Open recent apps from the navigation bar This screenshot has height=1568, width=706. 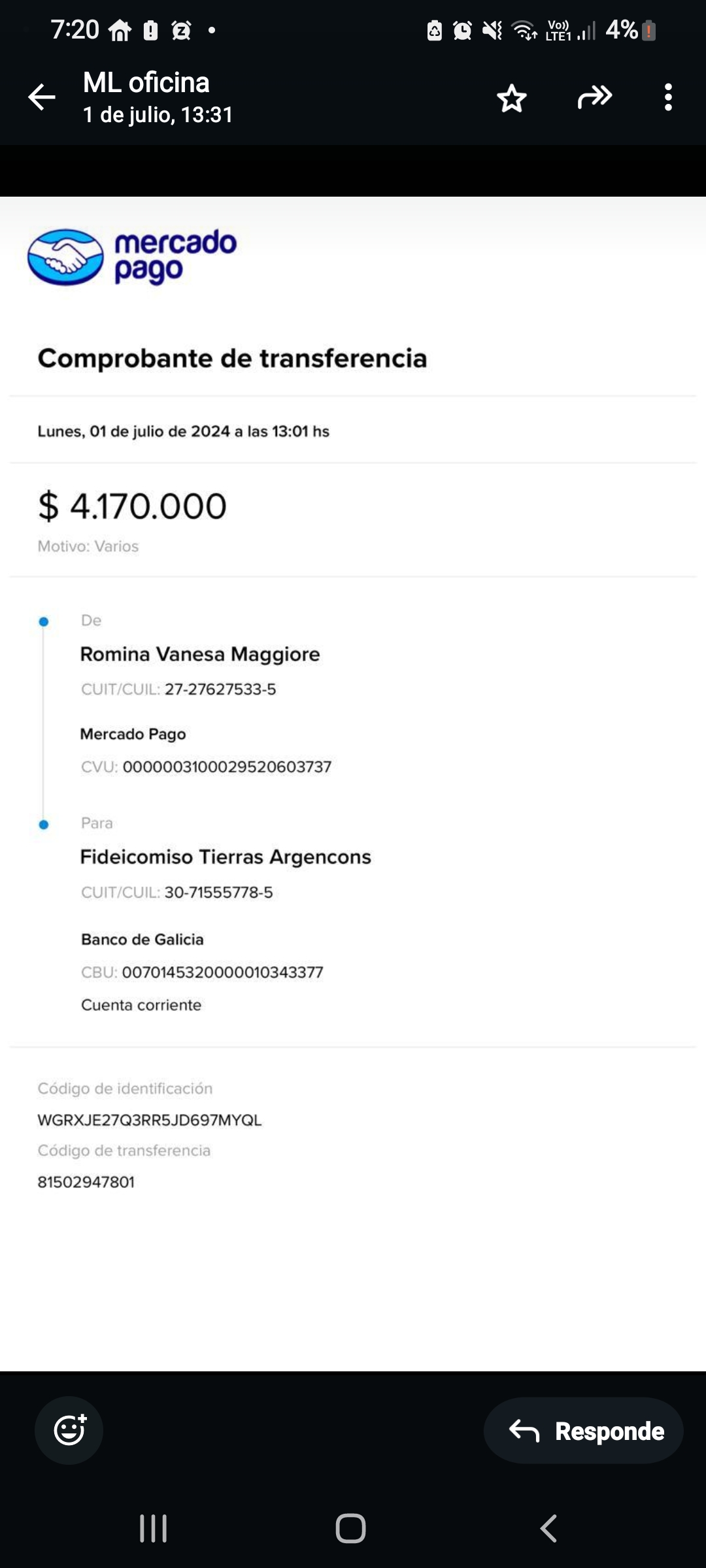click(x=154, y=1528)
